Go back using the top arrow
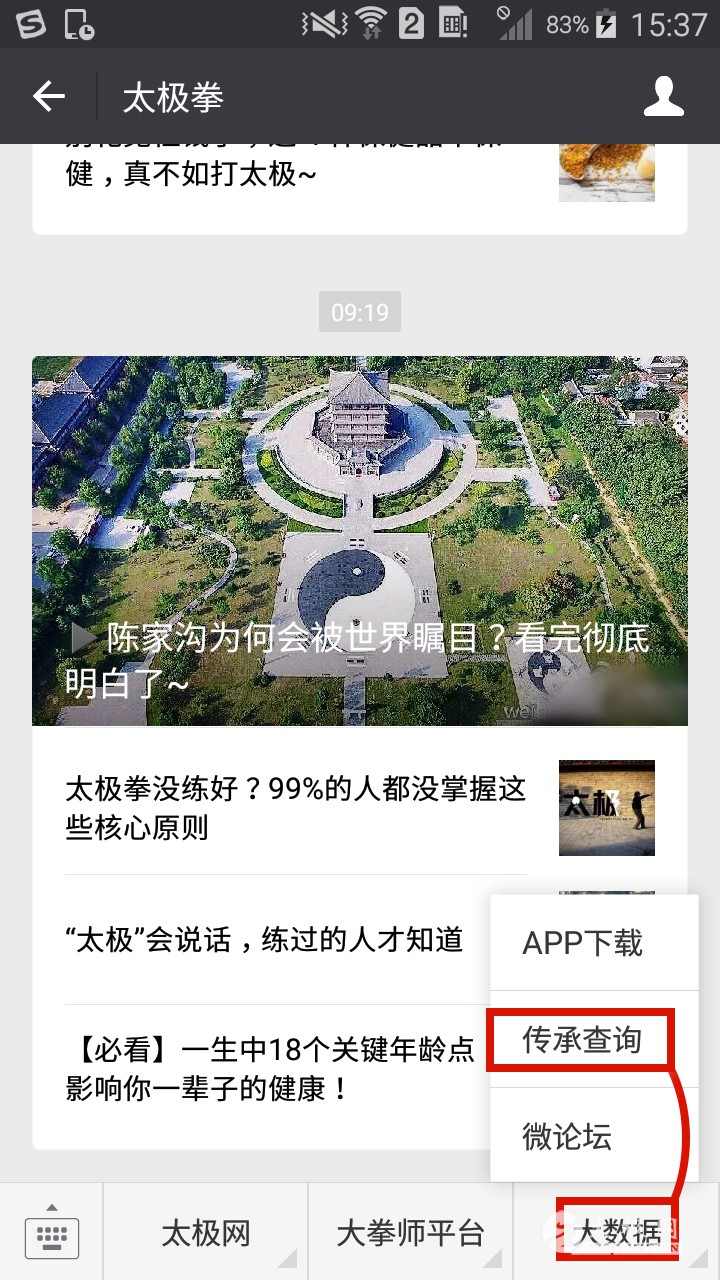 (x=49, y=96)
